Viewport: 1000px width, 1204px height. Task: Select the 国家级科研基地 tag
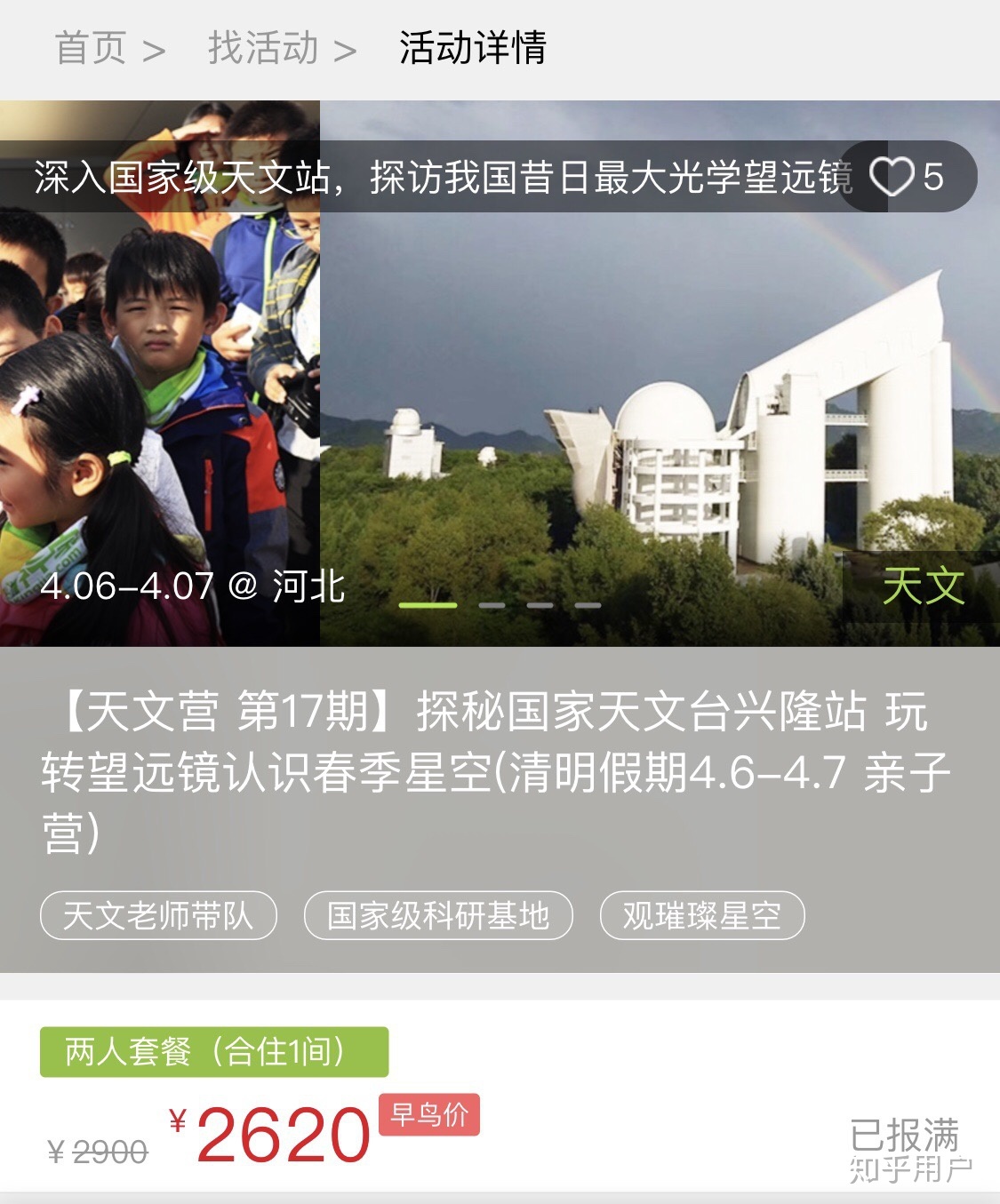tap(438, 915)
